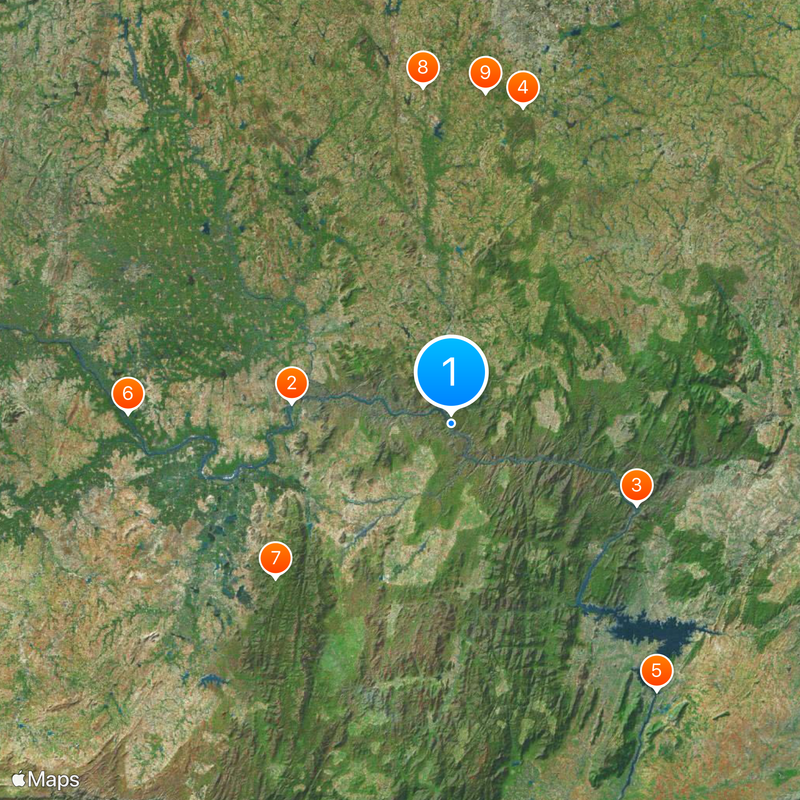
Task: Open map pin number 6
Action: tap(127, 393)
